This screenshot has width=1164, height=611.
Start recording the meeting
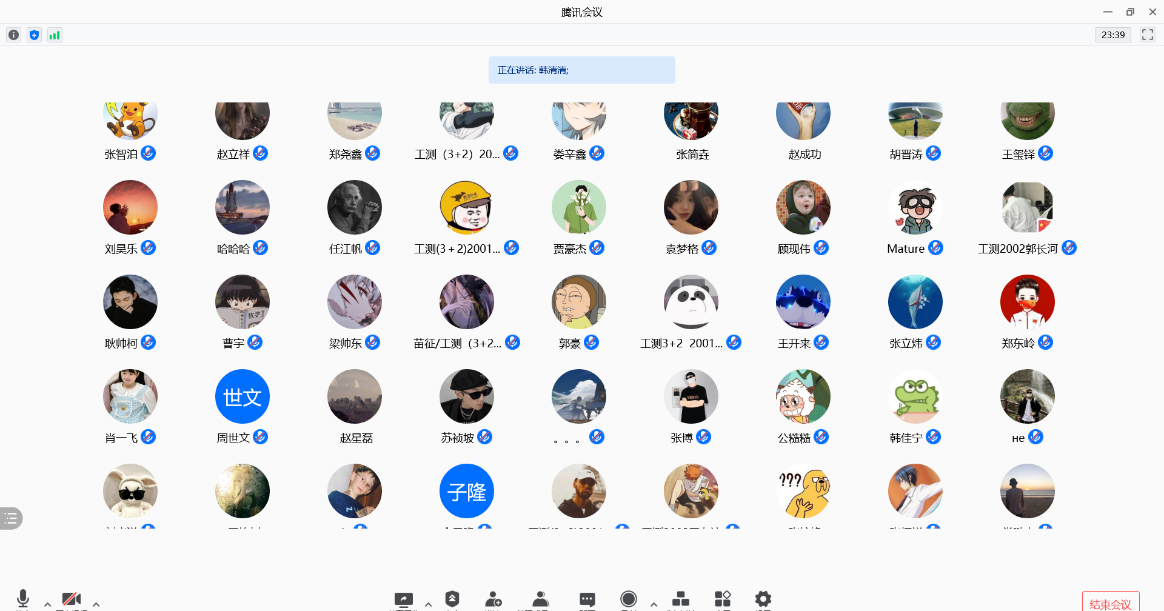pos(628,599)
